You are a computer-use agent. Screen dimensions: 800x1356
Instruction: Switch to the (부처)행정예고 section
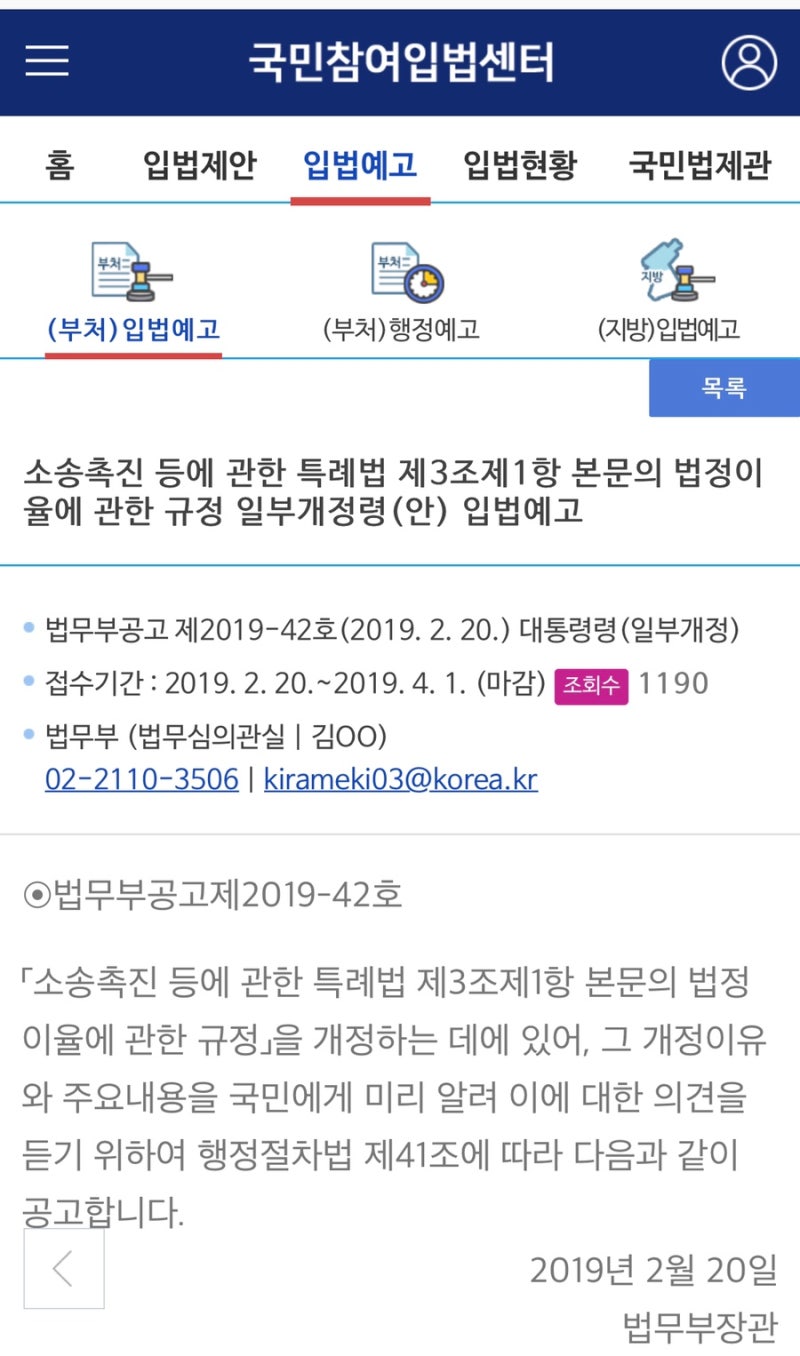point(401,293)
